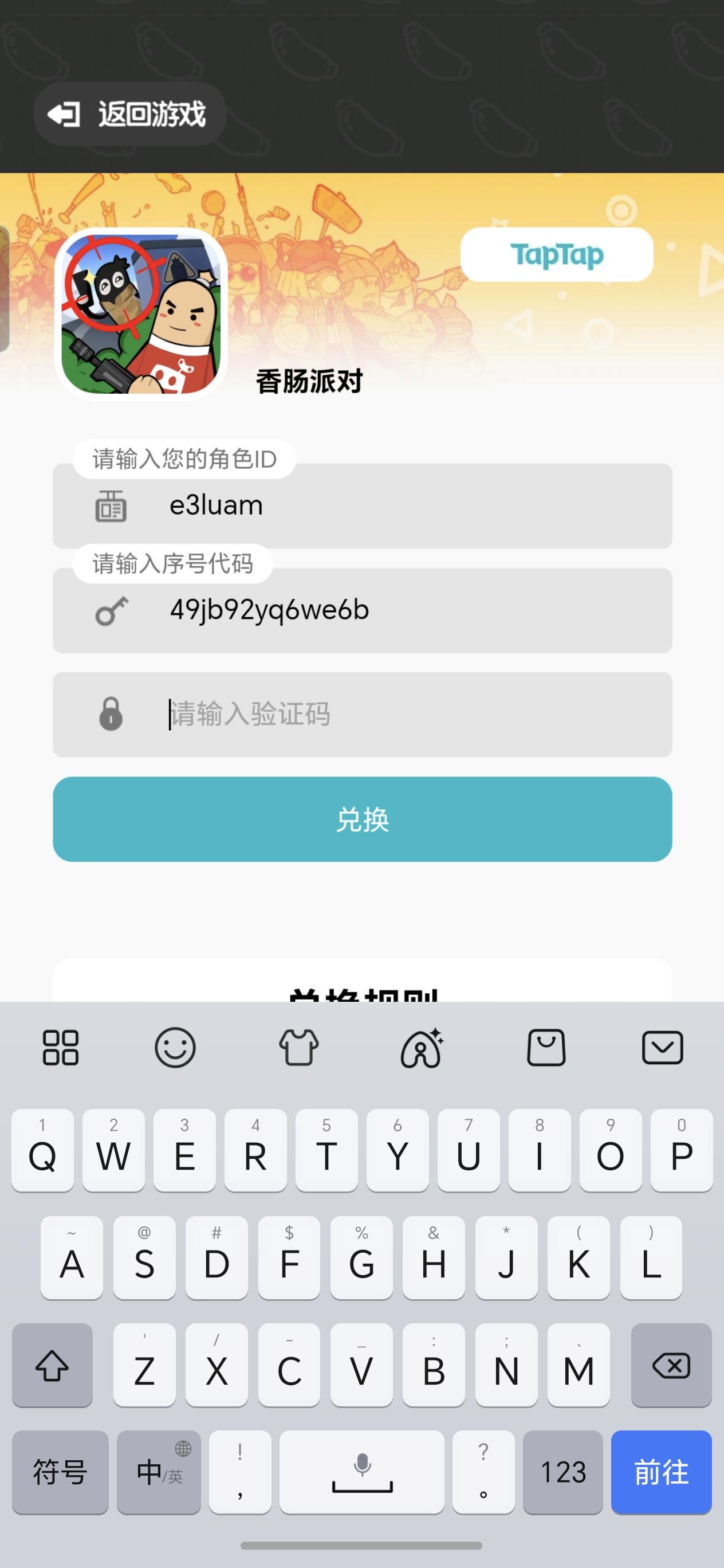
Task: Click the 请输入验证码 verification code field
Action: coord(362,715)
